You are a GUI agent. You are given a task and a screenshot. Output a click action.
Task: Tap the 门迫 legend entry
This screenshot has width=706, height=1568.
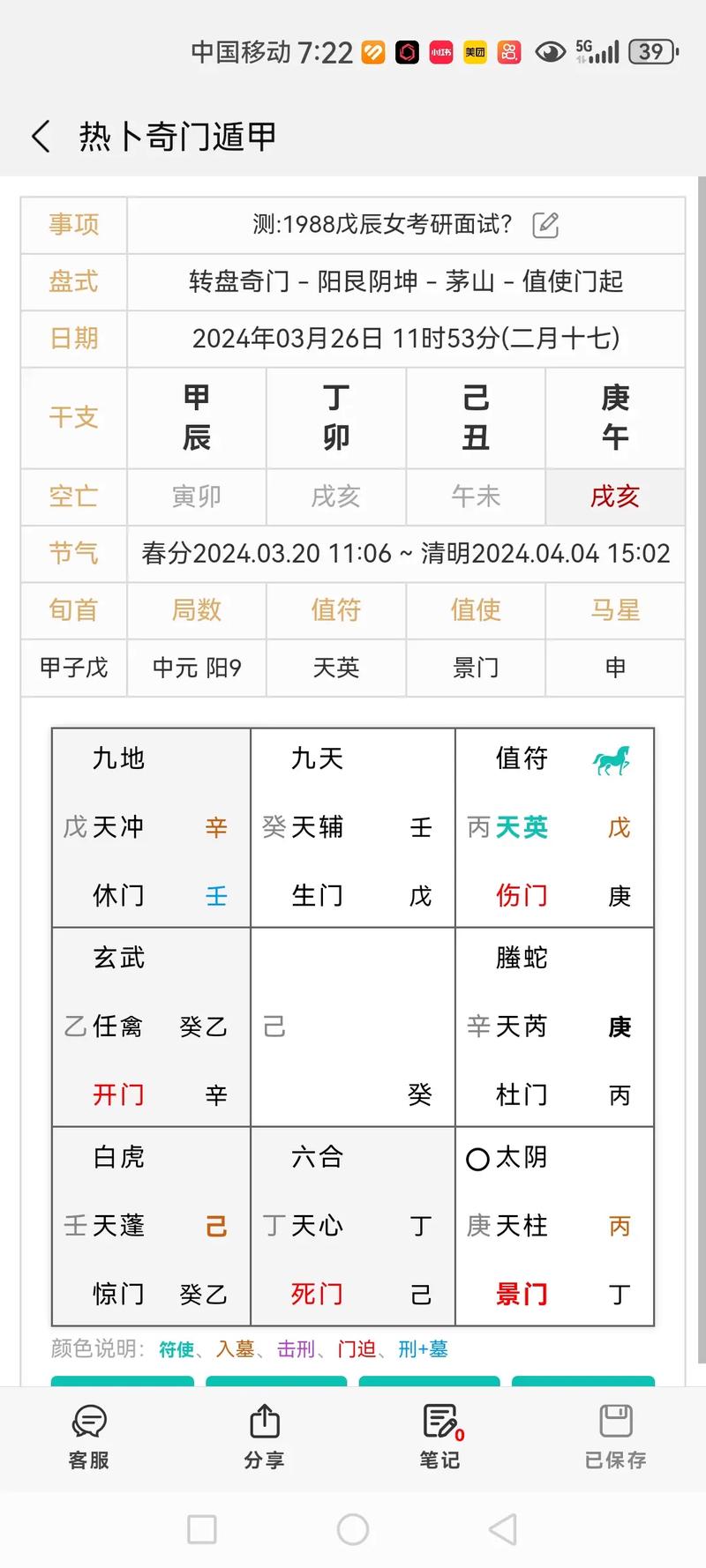coord(354,1349)
